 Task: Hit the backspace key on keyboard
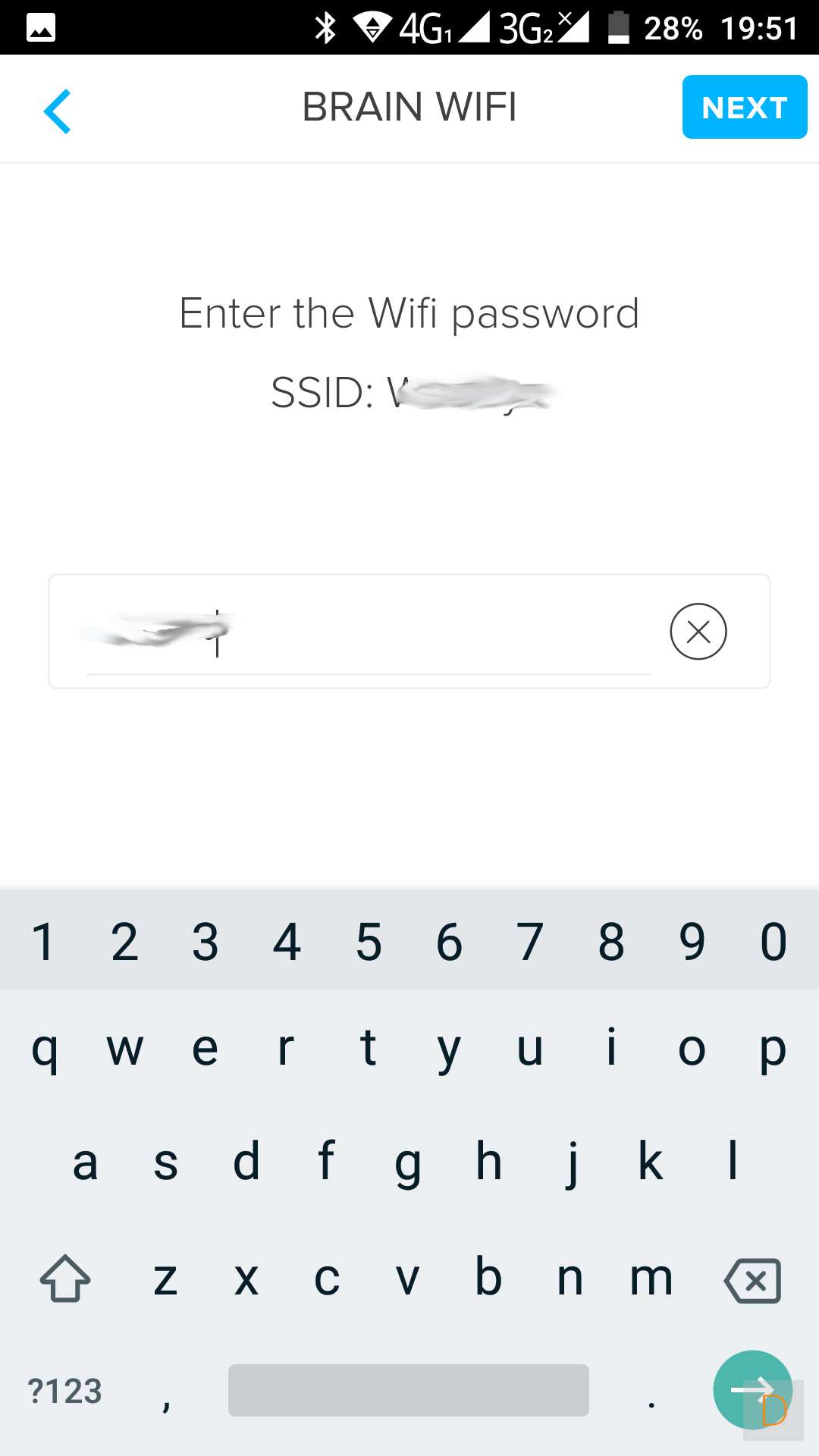tap(752, 1281)
